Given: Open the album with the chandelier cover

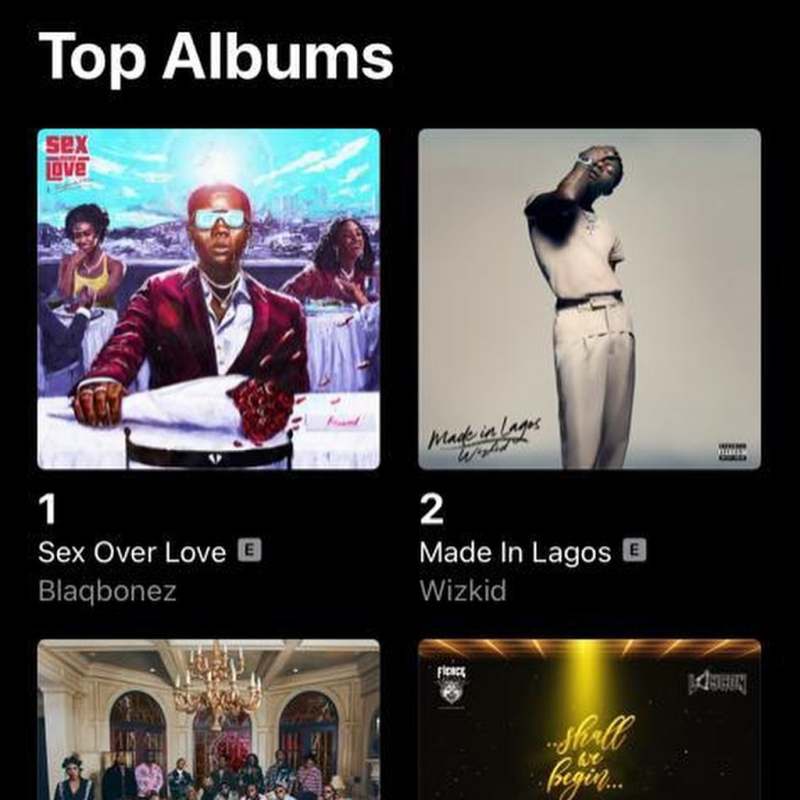Looking at the screenshot, I should [x=208, y=720].
